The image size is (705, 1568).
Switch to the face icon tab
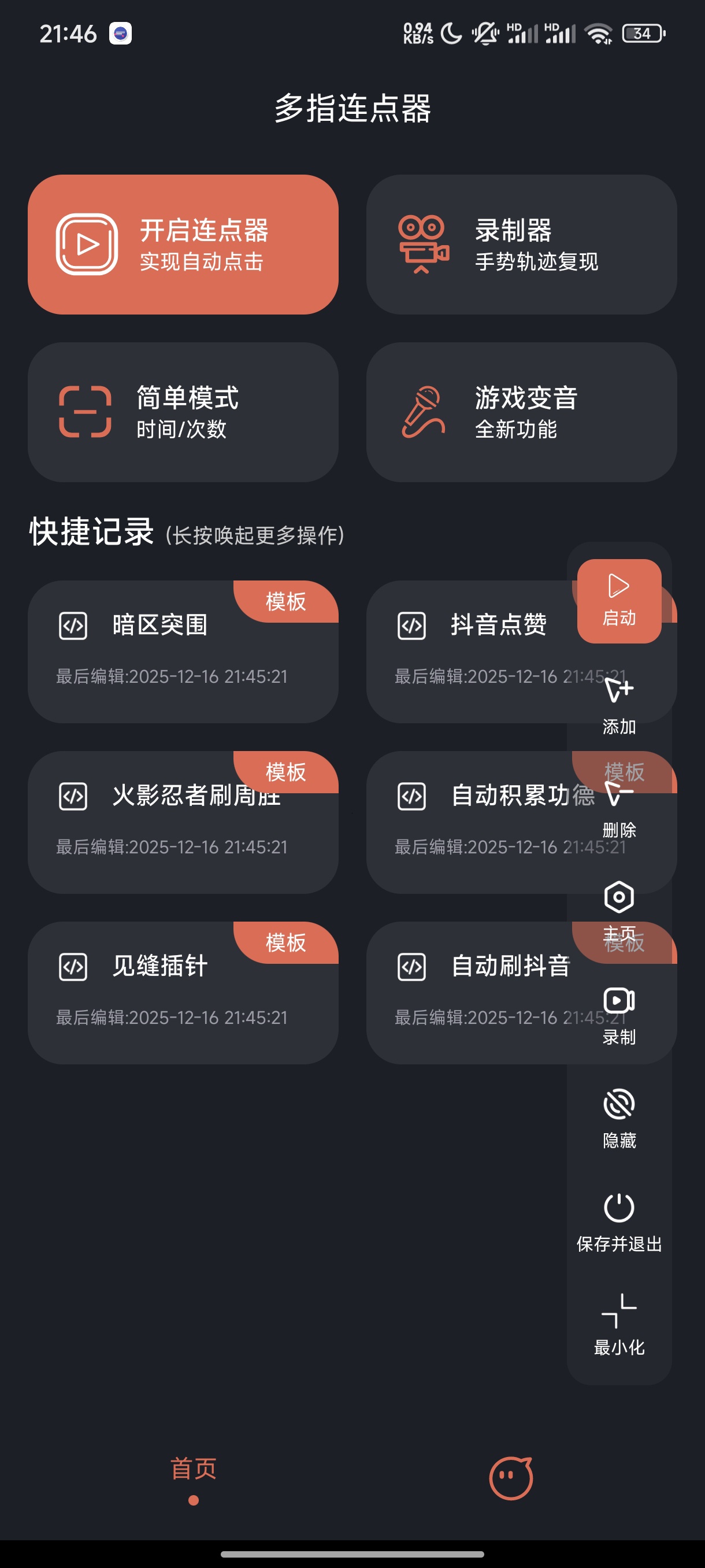coord(511,1478)
